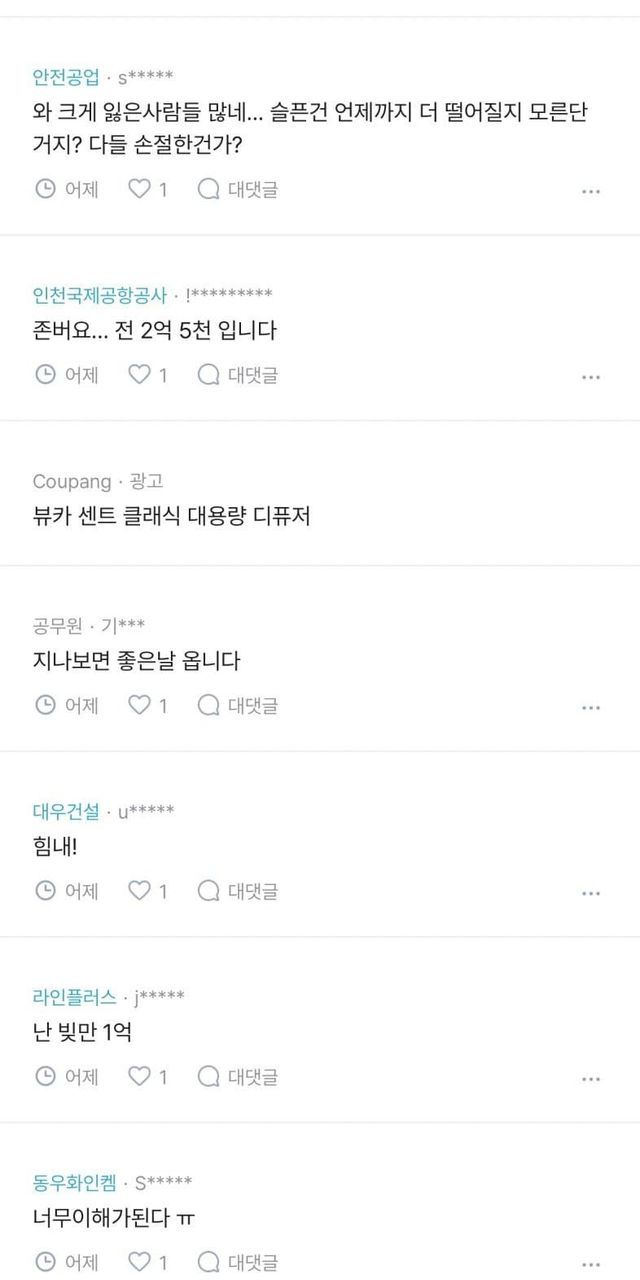Viewport: 640px width, 1280px height.
Task: Tap 대댓글 under the 대우건설 comment
Action: pos(238,890)
